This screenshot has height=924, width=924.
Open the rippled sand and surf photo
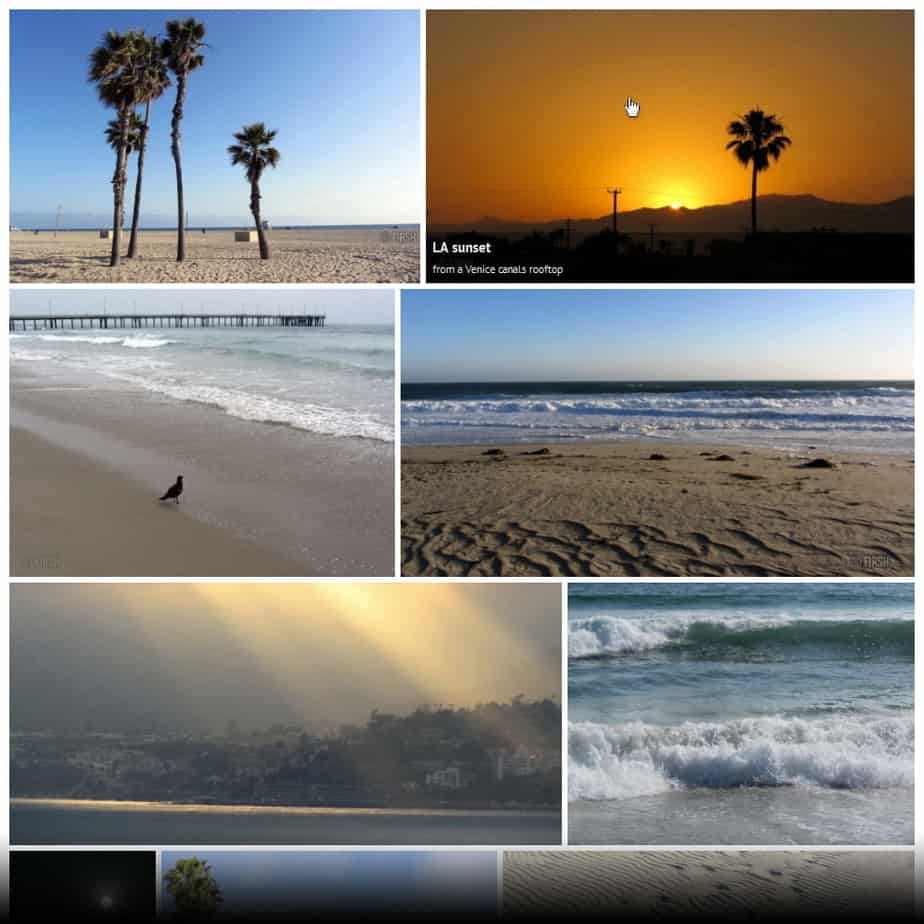657,432
